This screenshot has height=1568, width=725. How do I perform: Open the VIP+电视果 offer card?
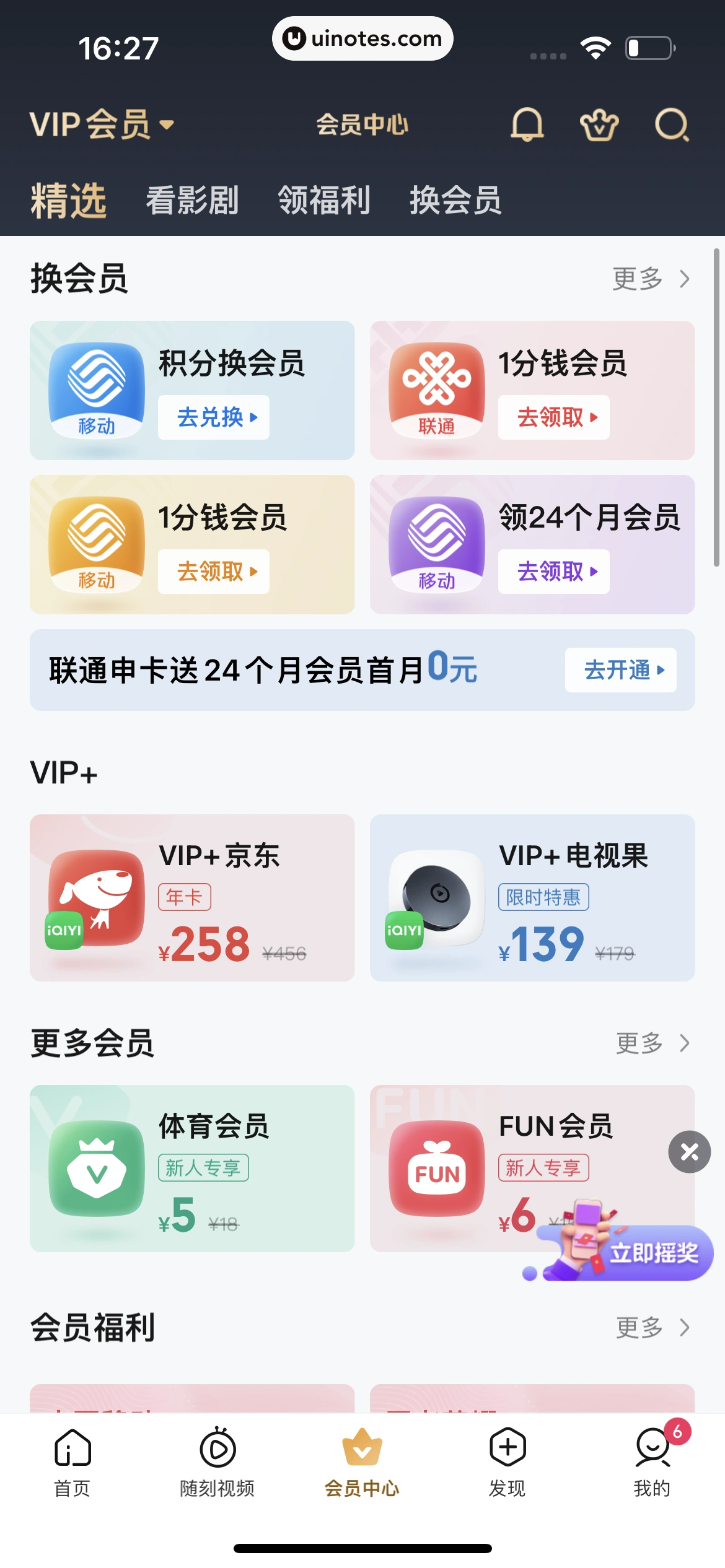click(x=532, y=897)
